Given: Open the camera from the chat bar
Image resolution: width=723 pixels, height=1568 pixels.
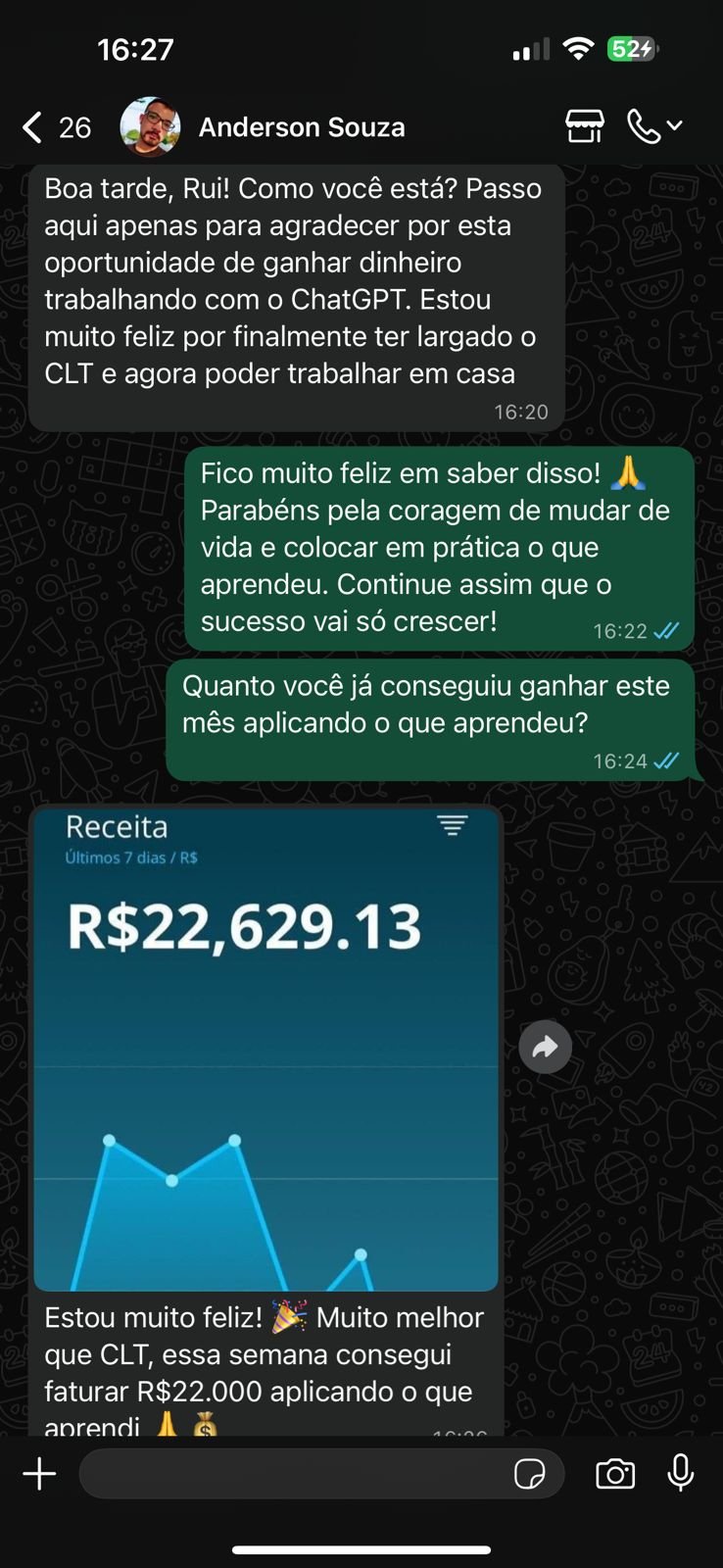Looking at the screenshot, I should [x=613, y=1473].
